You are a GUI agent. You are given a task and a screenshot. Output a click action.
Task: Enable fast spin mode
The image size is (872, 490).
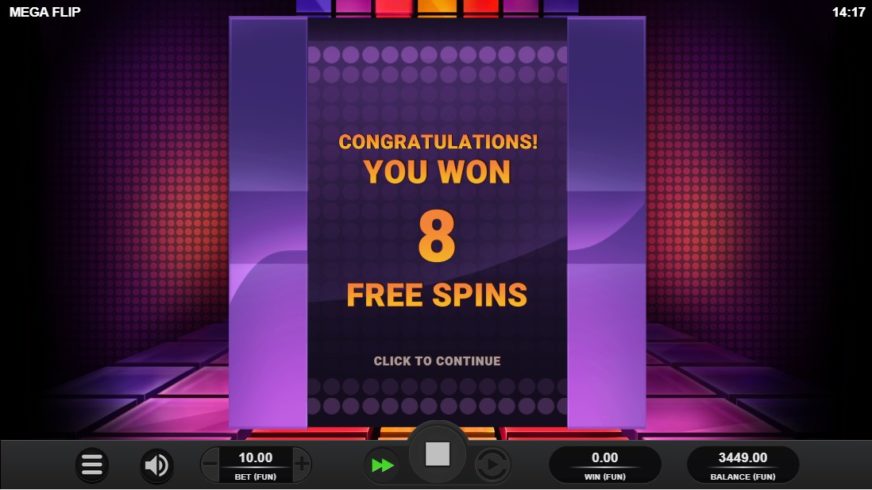[382, 465]
